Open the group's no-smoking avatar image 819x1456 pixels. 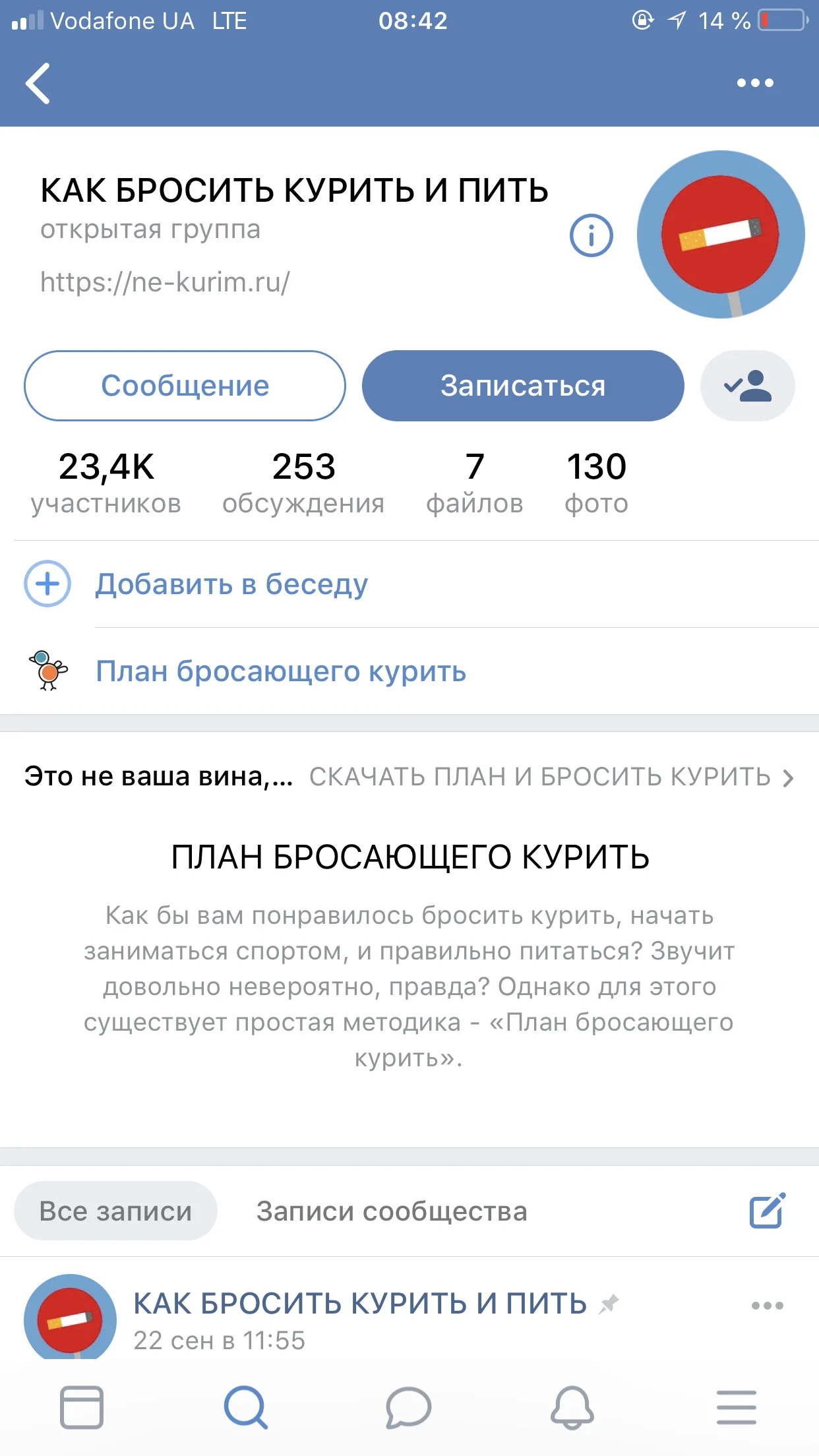pyautogui.click(x=723, y=237)
